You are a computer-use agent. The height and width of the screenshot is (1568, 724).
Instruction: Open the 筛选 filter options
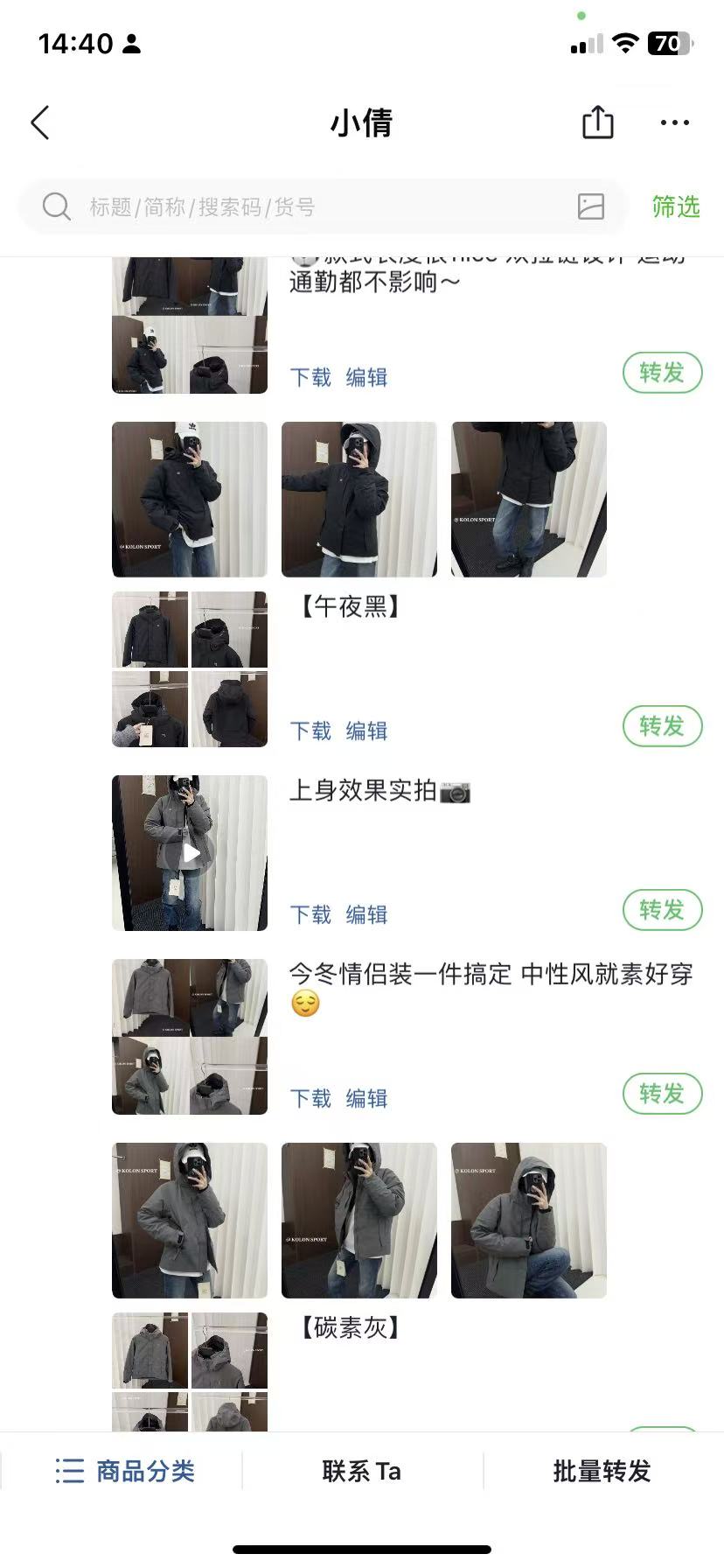[676, 207]
